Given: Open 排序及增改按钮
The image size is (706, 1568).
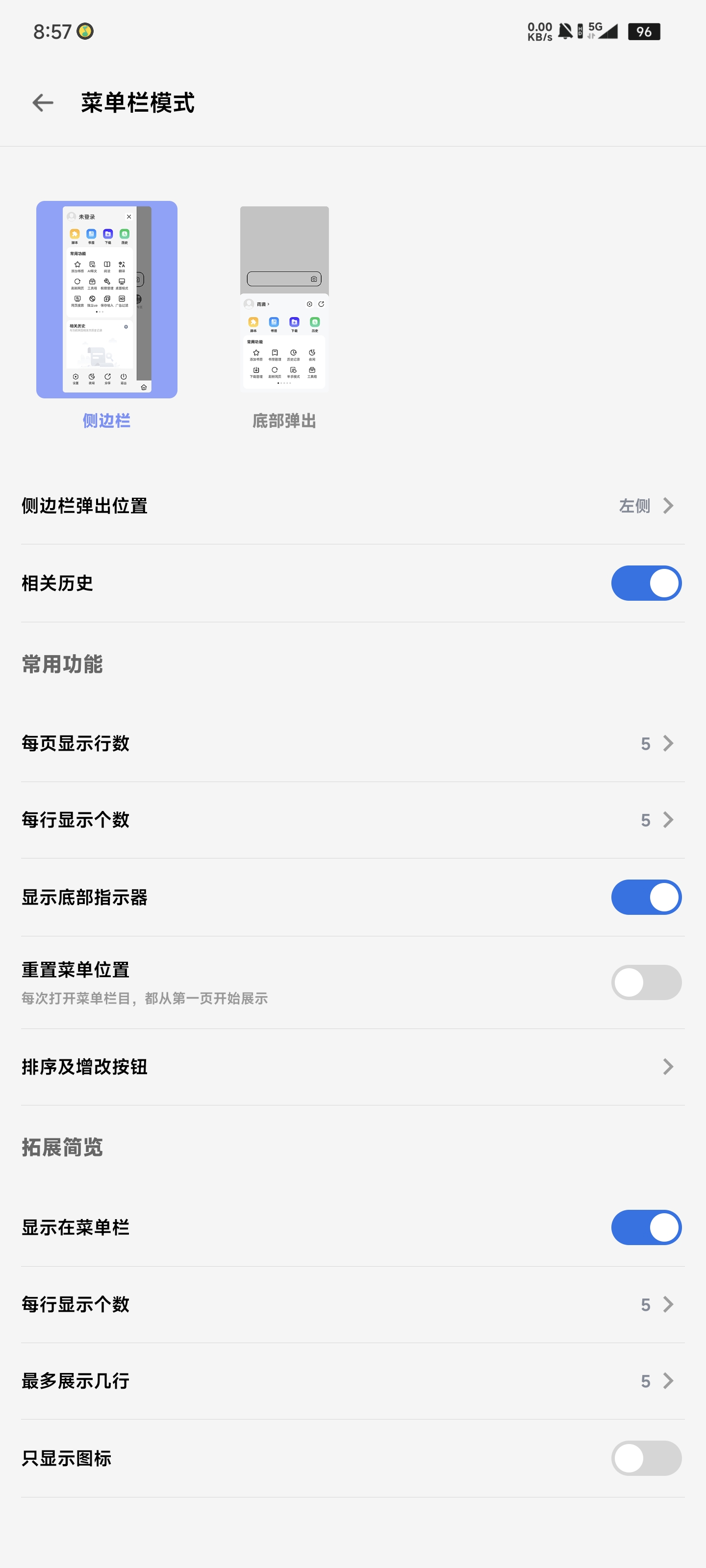Looking at the screenshot, I should tap(353, 1066).
